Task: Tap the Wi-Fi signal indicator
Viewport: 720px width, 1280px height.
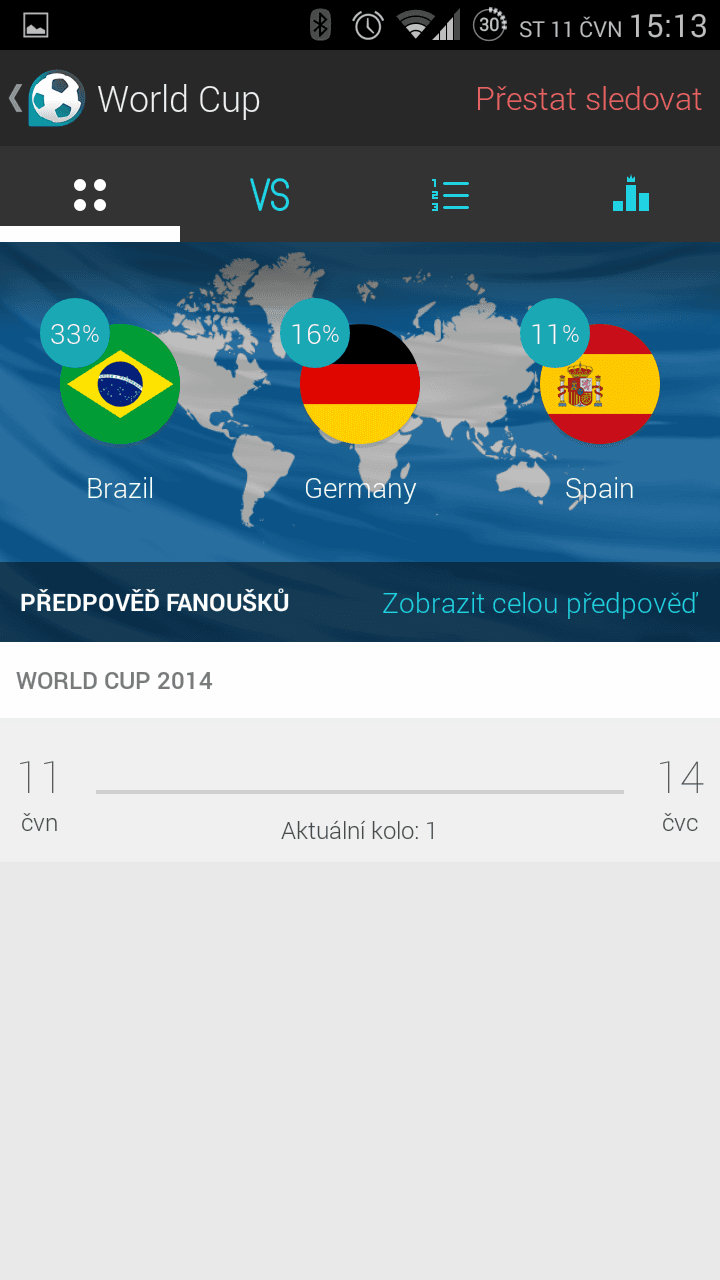Action: pyautogui.click(x=413, y=25)
